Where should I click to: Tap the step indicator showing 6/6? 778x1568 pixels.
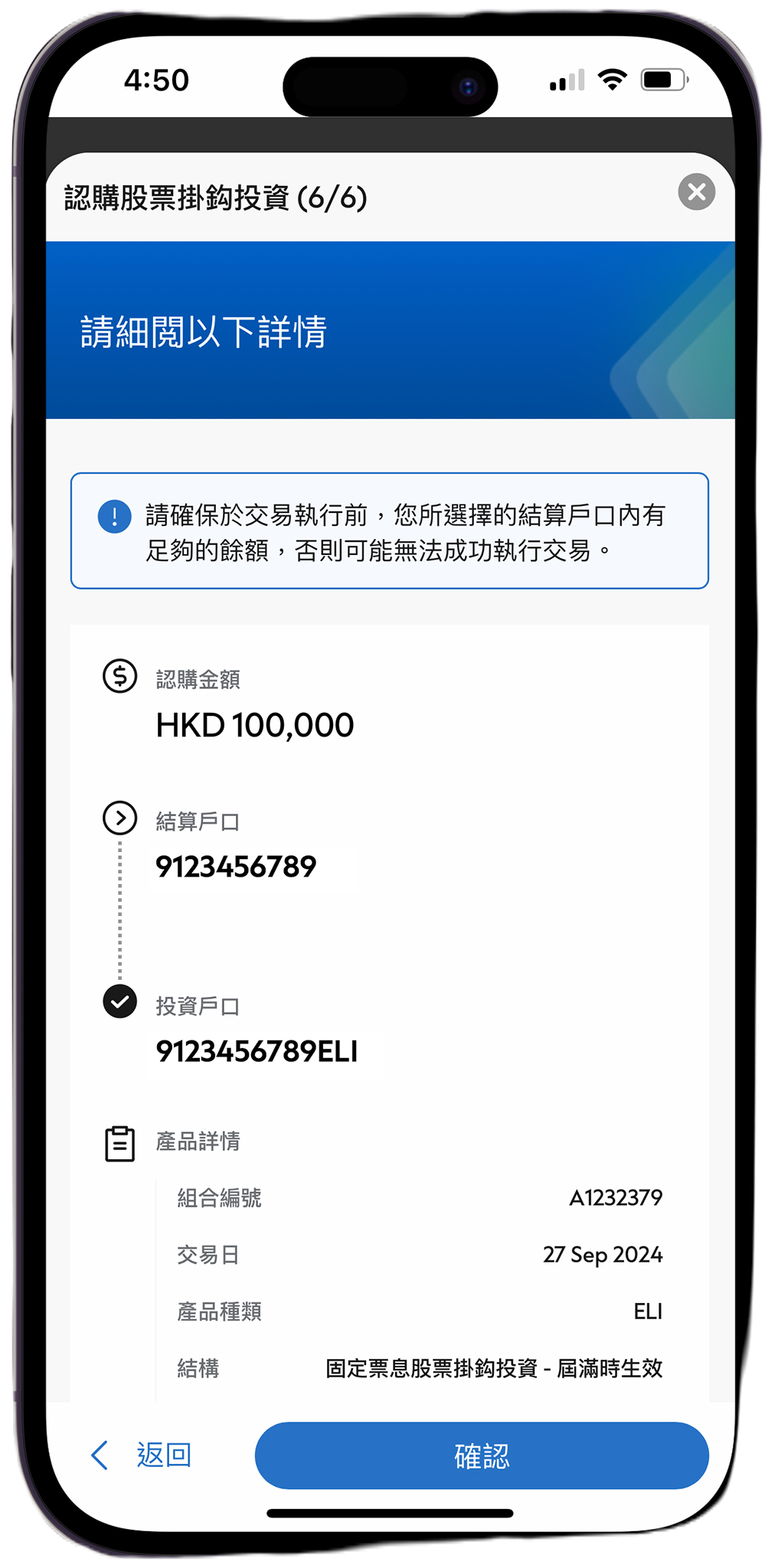coord(335,195)
